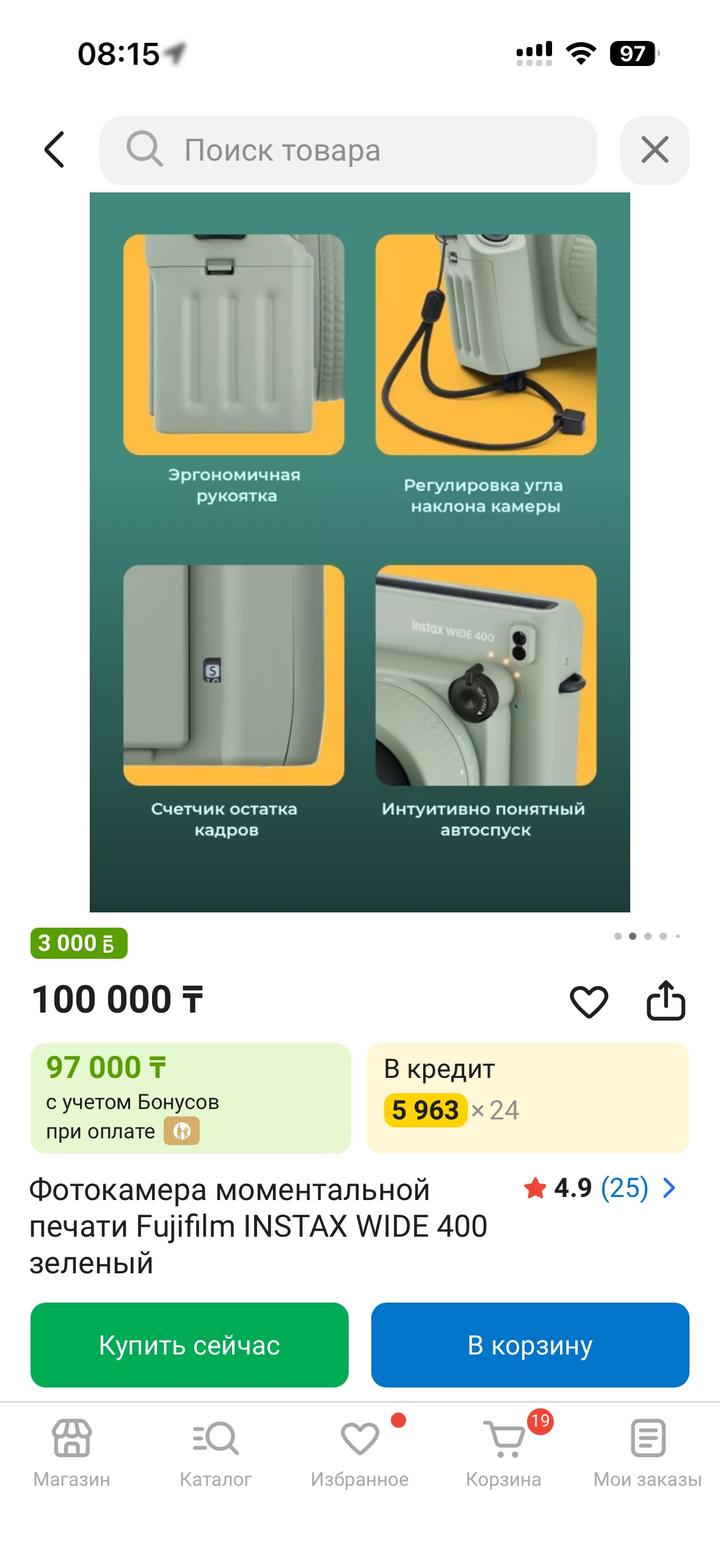Add the camera to favorites with heart

coord(589,1001)
